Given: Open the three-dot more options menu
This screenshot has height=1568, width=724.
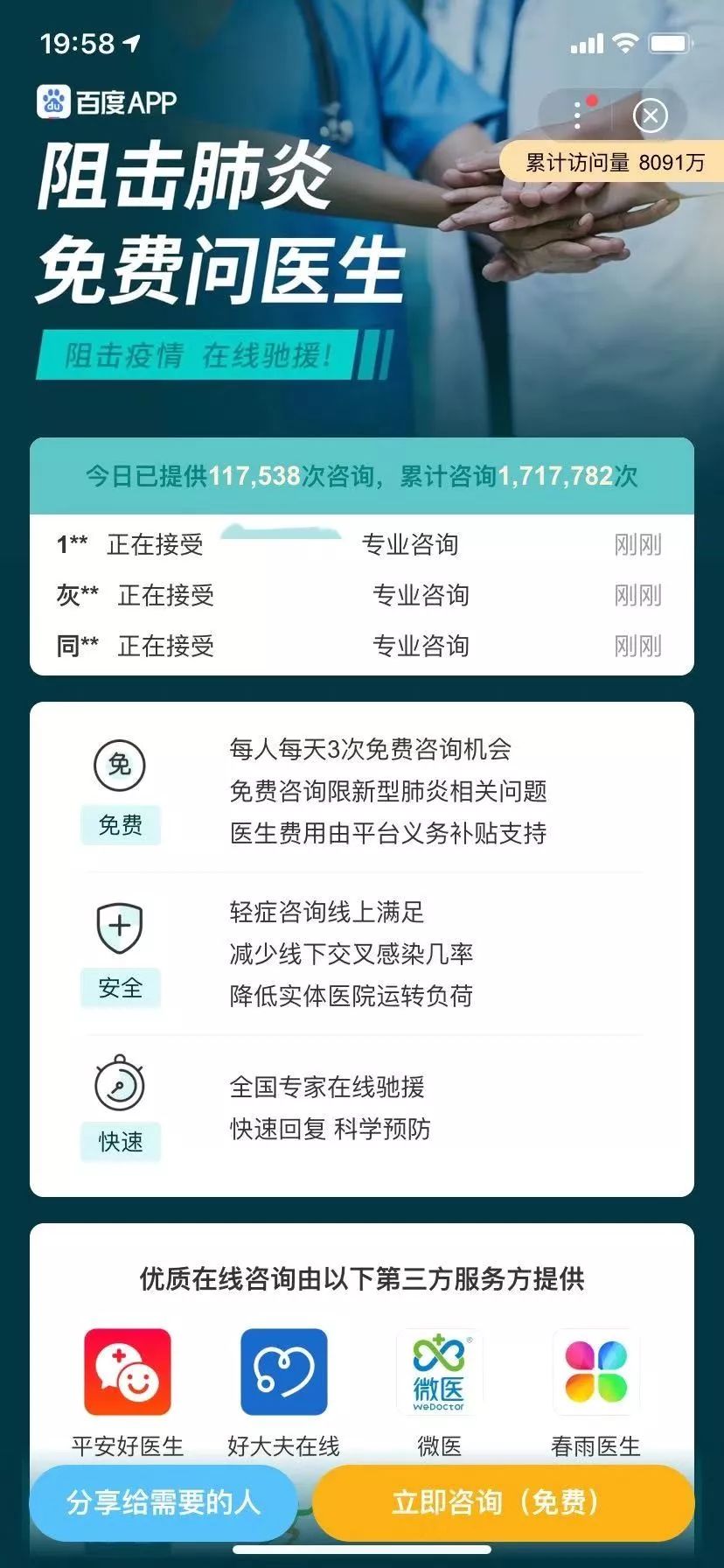Looking at the screenshot, I should point(578,115).
